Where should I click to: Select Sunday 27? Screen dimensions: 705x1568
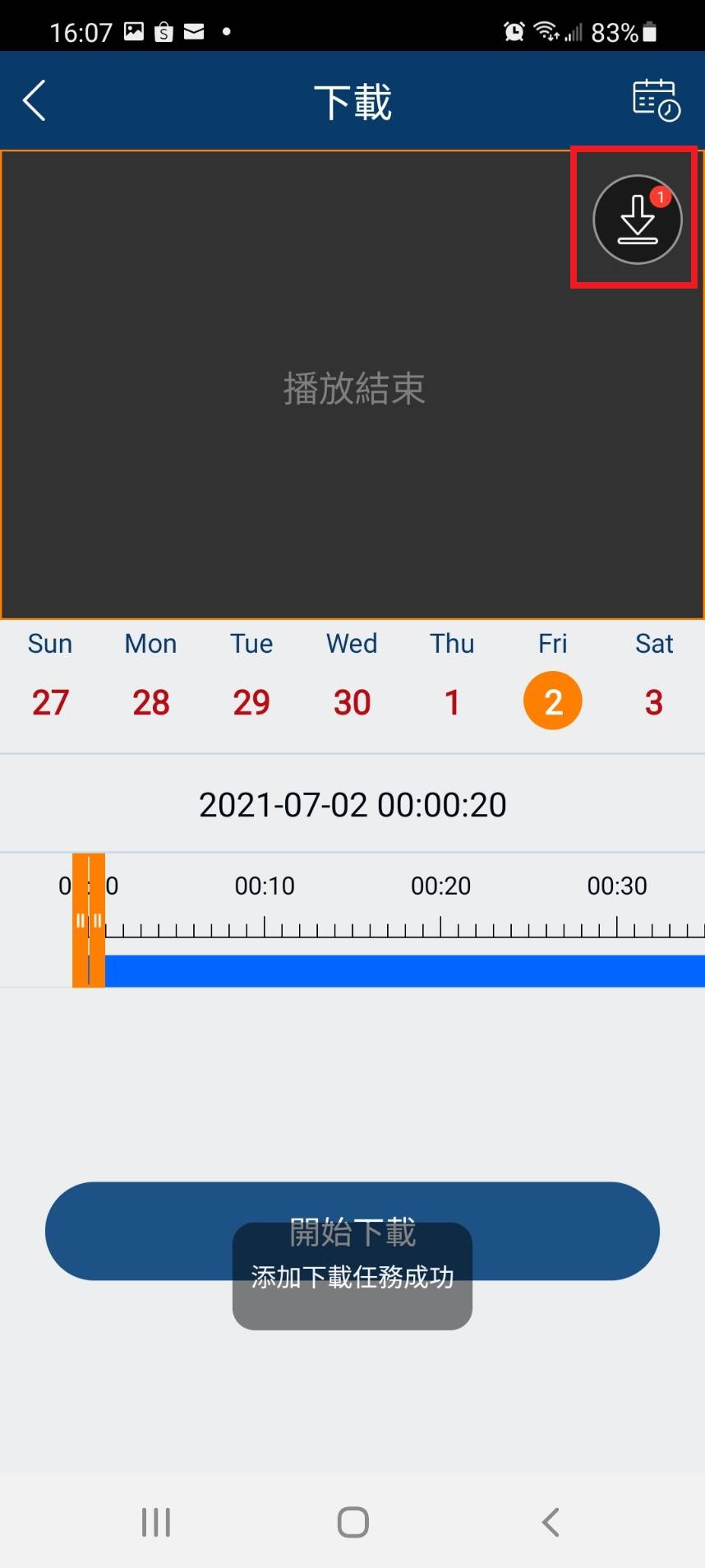[x=50, y=701]
